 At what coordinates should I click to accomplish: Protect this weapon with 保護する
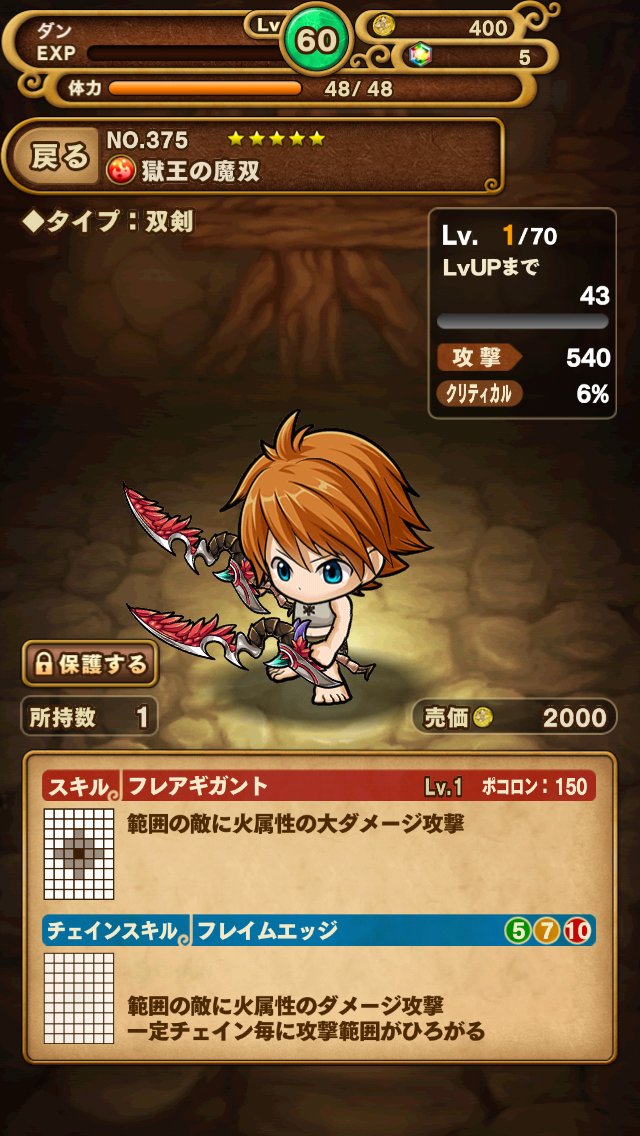tap(90, 663)
